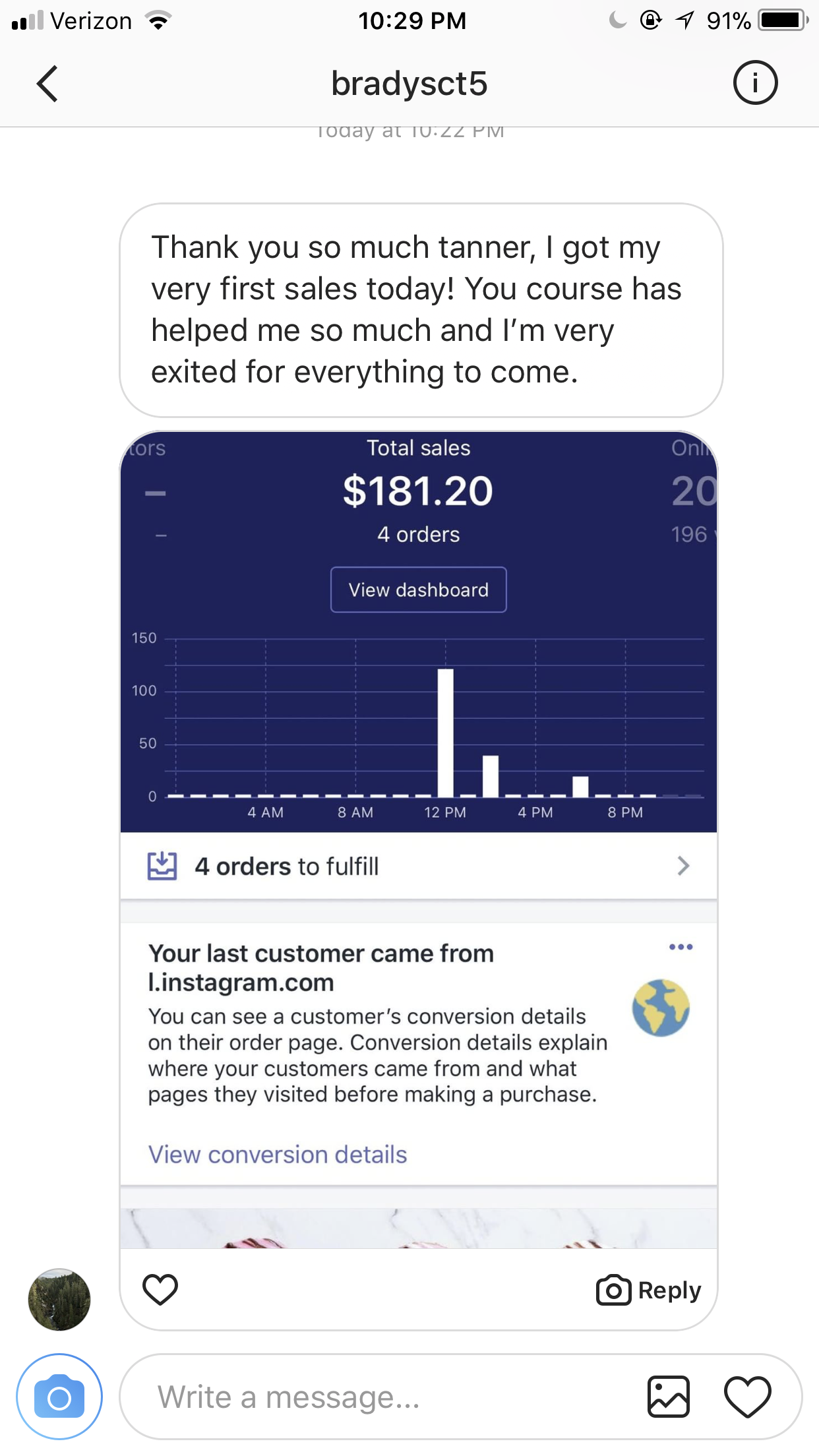
Task: Open conversation info for bradysct5
Action: click(755, 83)
